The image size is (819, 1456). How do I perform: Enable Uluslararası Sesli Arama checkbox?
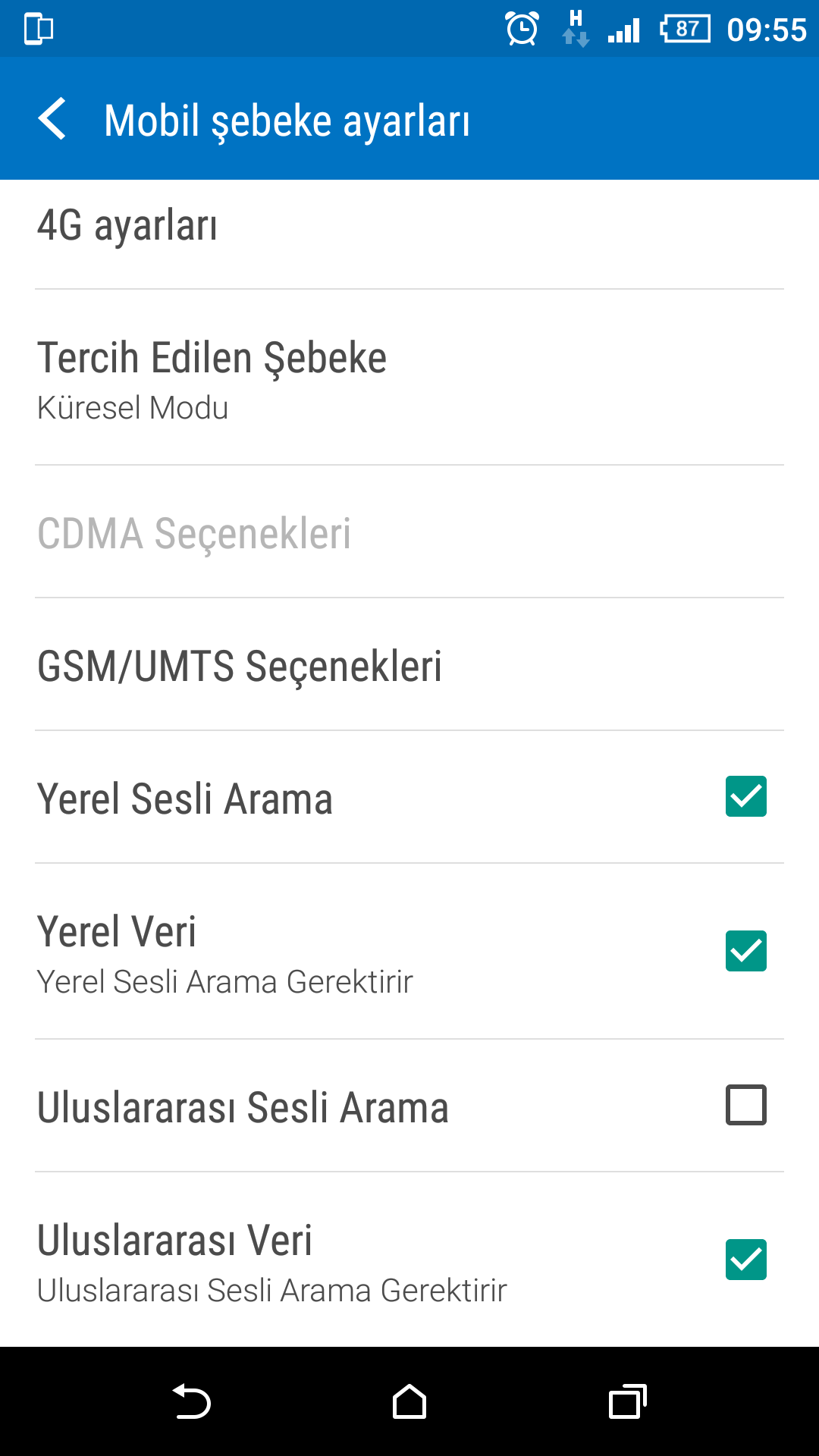(x=746, y=1105)
